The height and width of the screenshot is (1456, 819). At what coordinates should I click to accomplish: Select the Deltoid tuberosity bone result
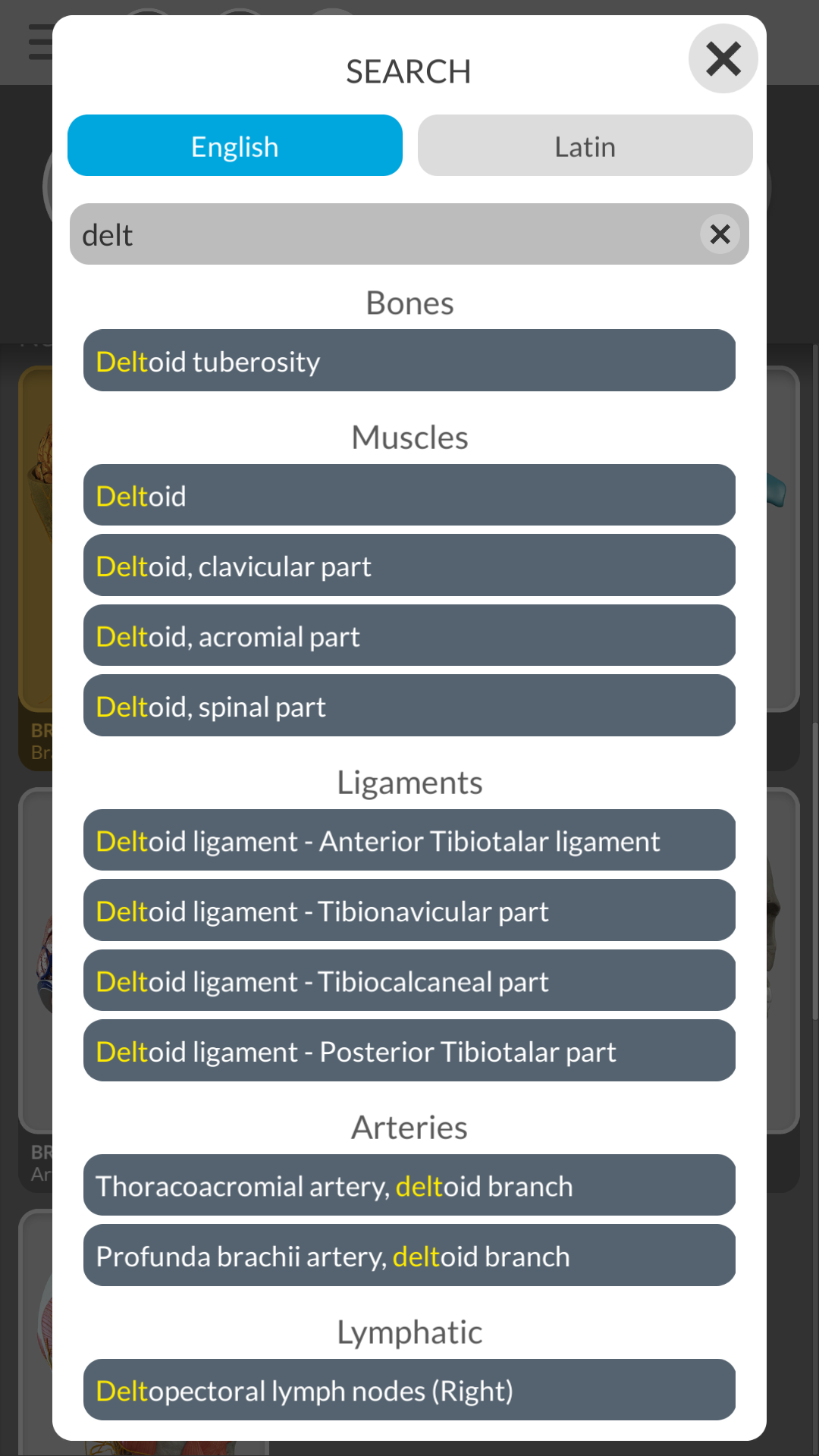click(409, 360)
